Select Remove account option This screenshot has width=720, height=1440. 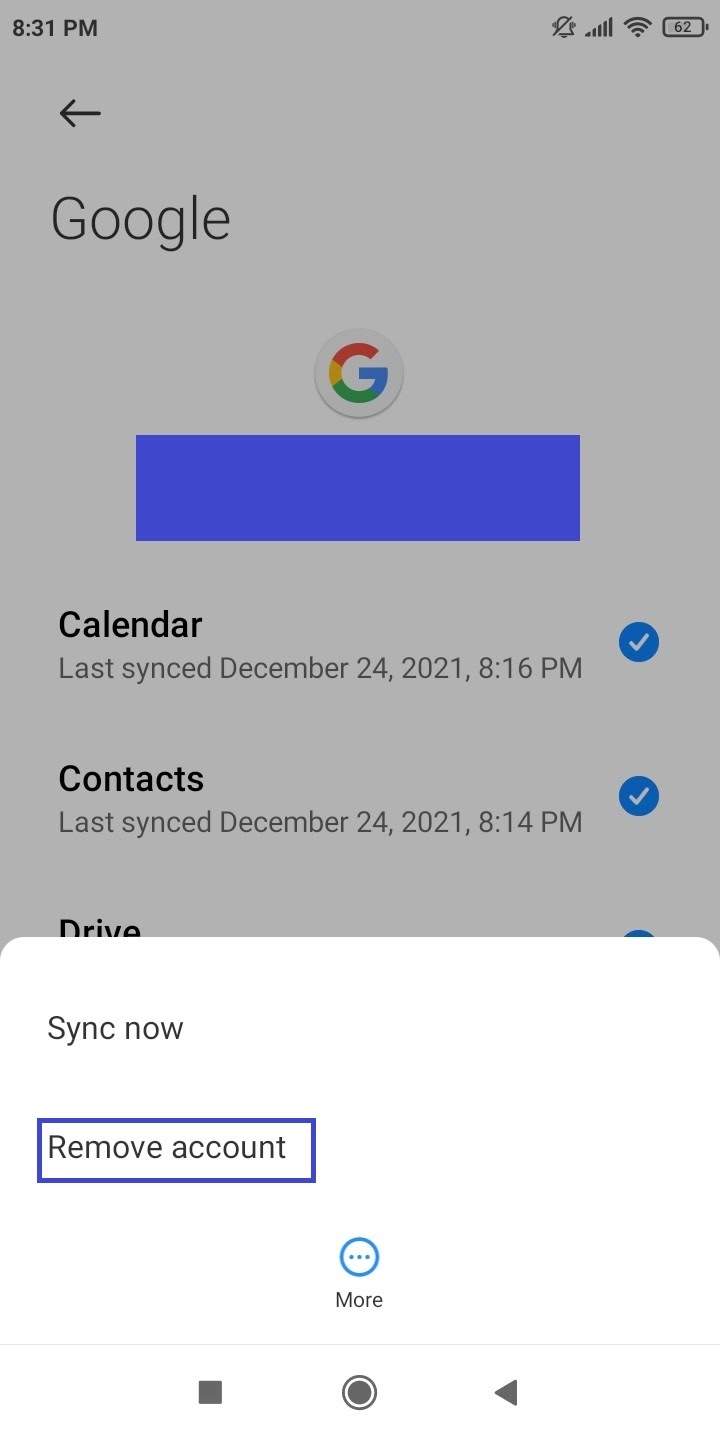167,1147
